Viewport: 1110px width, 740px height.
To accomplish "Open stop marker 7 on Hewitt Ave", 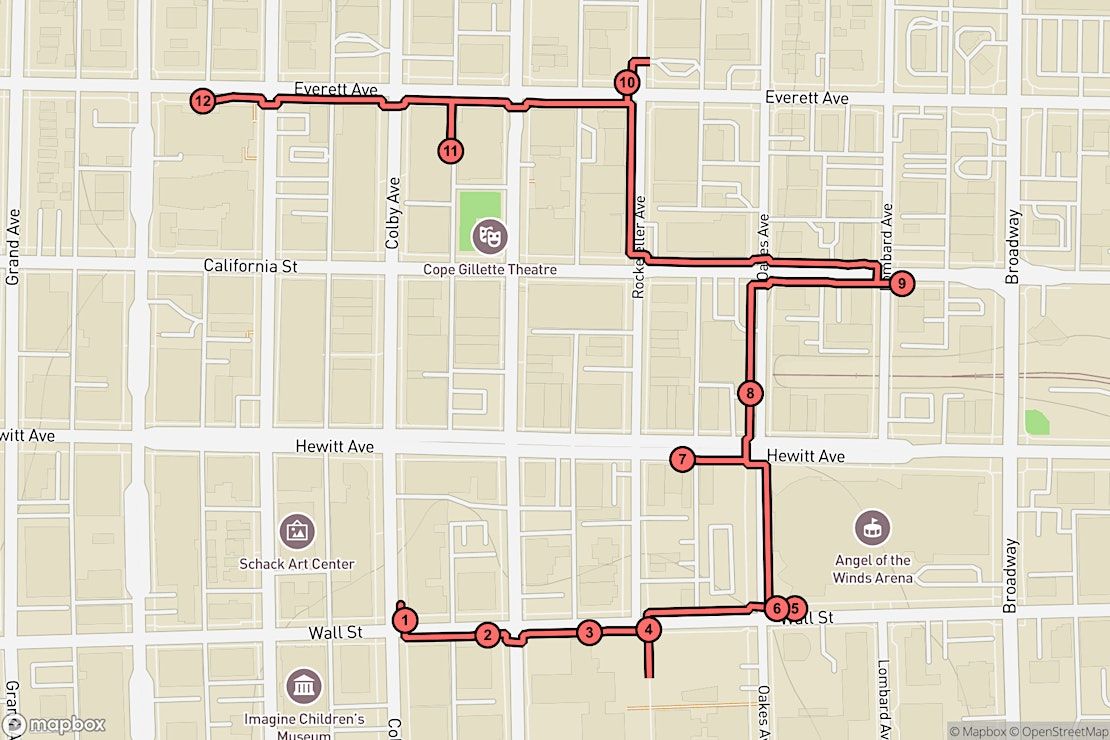I will [682, 460].
